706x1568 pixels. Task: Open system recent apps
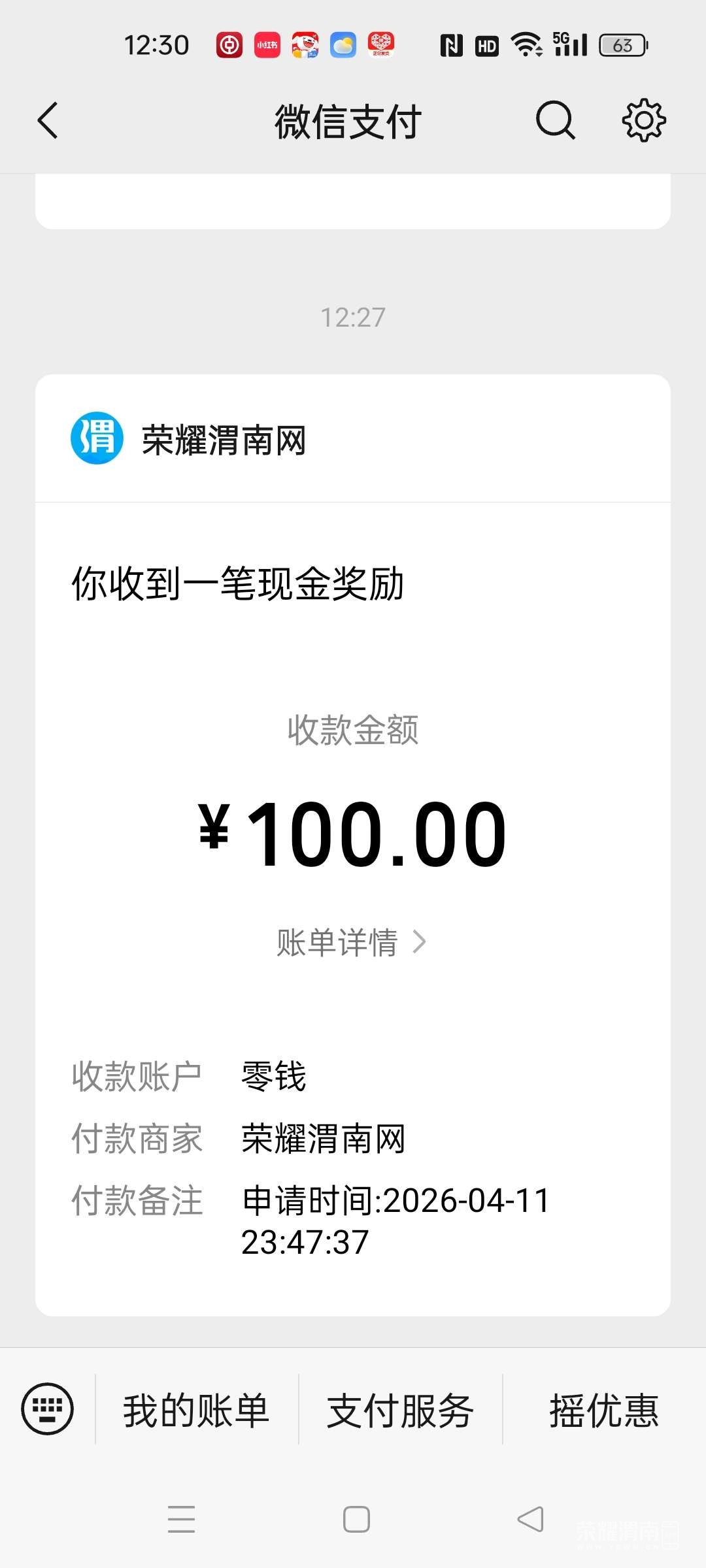(181, 1519)
